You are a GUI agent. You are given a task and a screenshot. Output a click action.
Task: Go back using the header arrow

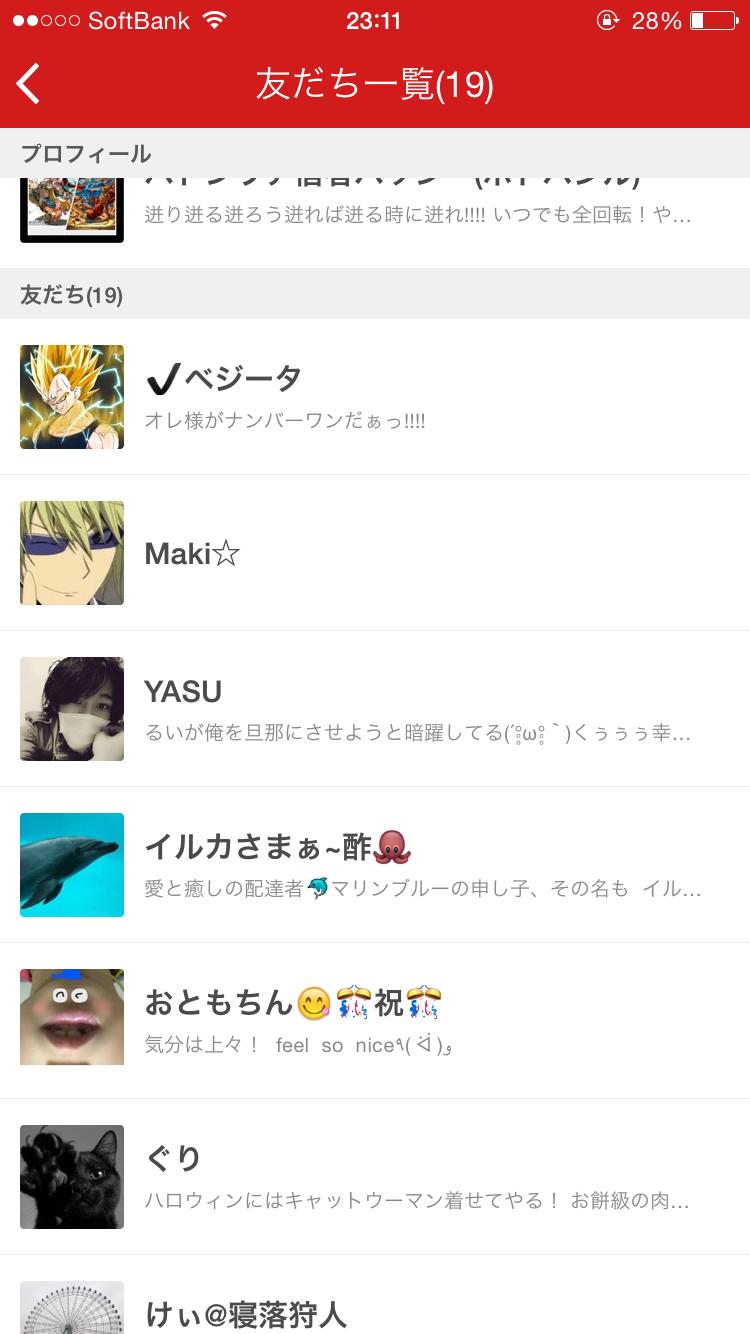coord(29,84)
